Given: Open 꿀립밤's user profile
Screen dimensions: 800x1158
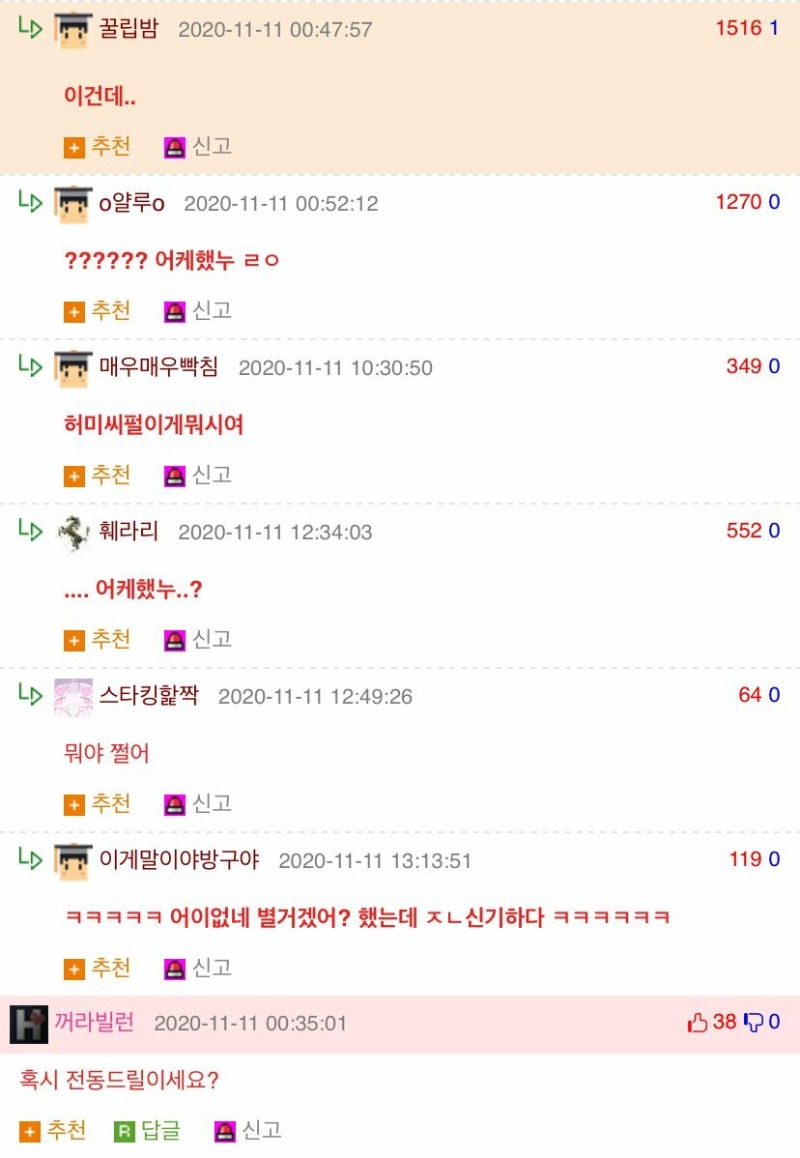Looking at the screenshot, I should coord(129,29).
